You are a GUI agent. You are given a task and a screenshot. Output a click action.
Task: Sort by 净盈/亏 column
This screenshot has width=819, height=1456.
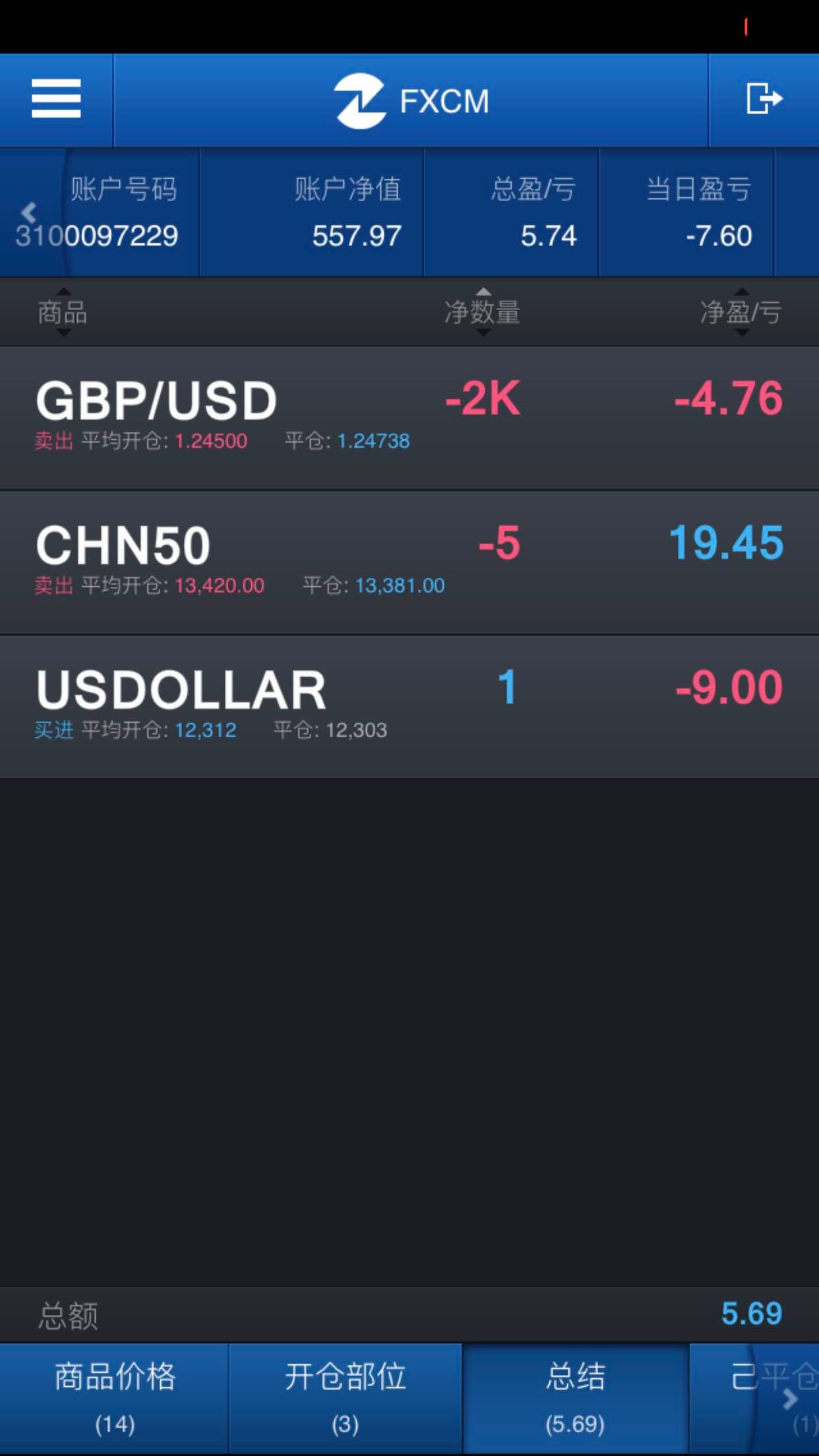tap(741, 312)
